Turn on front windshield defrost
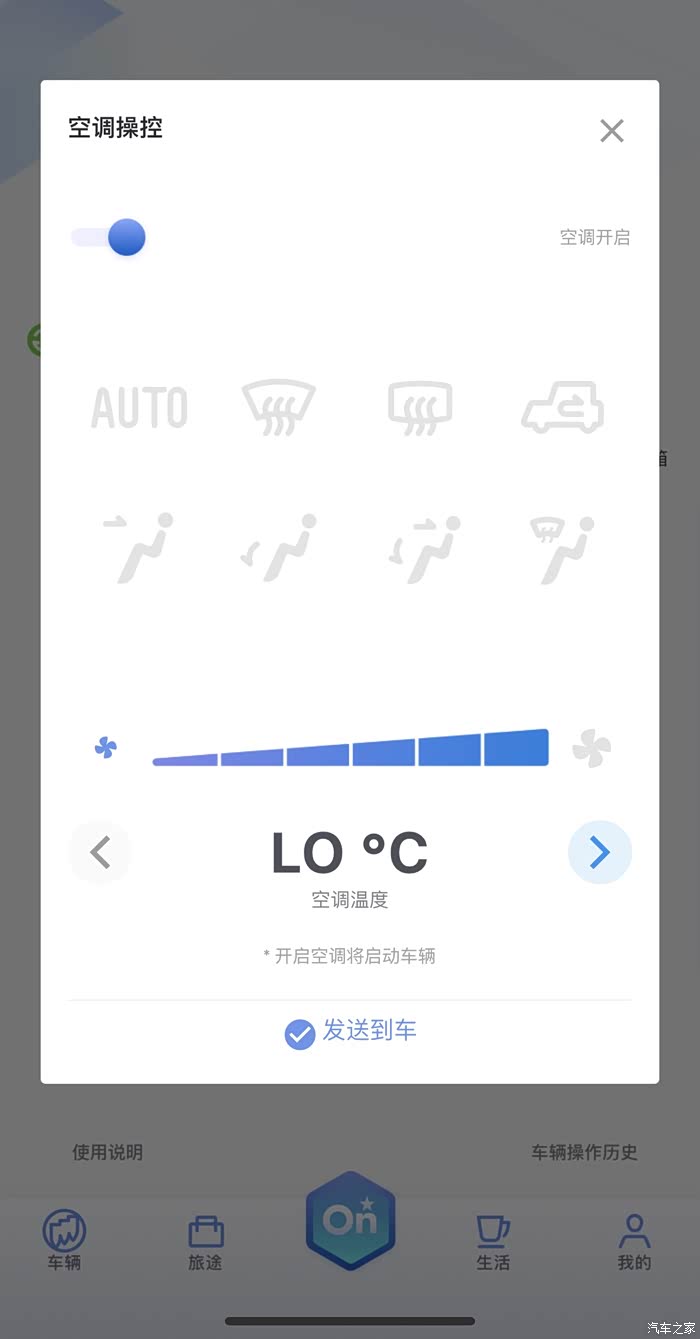The image size is (700, 1339). (x=279, y=407)
